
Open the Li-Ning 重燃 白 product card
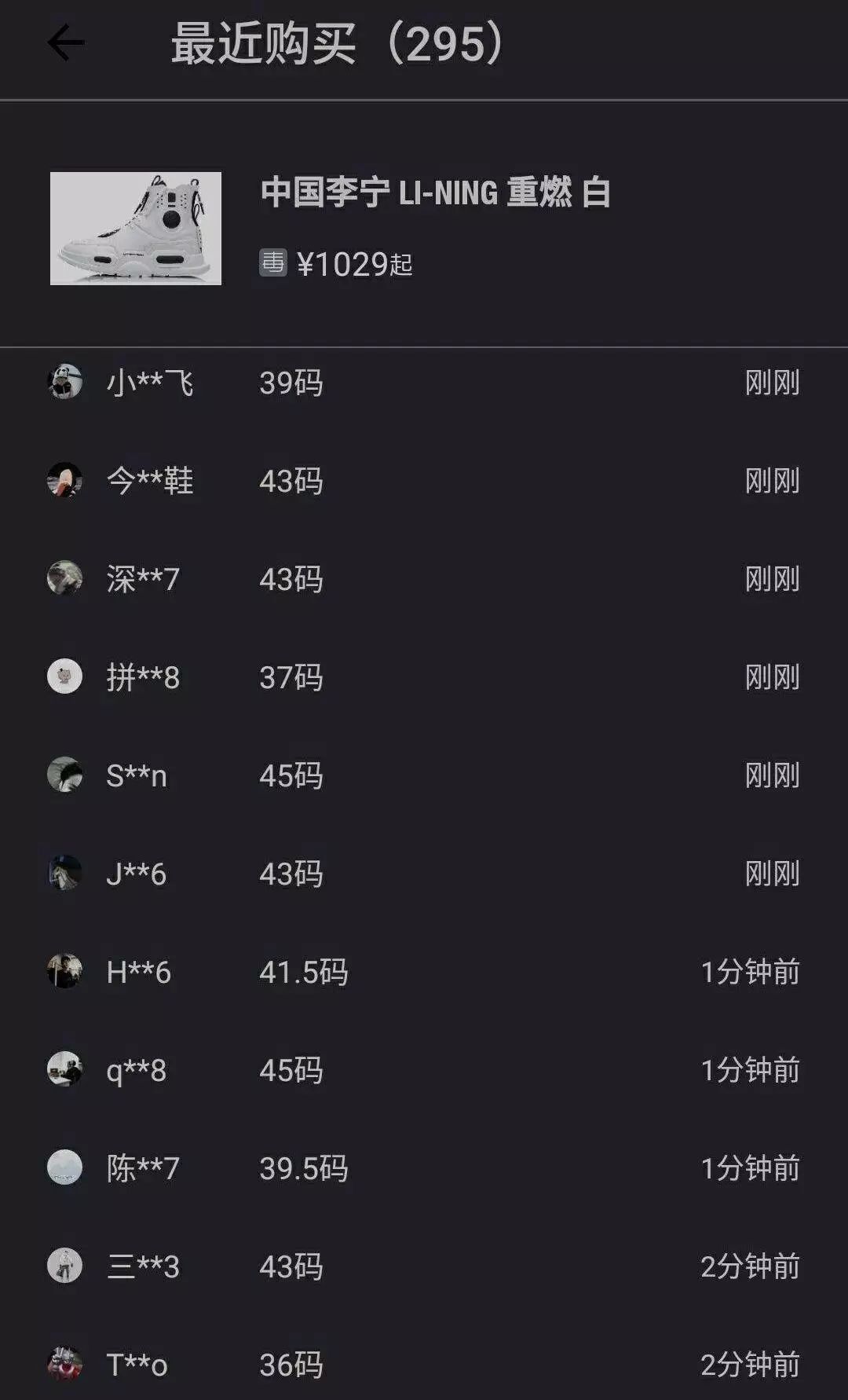(x=424, y=227)
